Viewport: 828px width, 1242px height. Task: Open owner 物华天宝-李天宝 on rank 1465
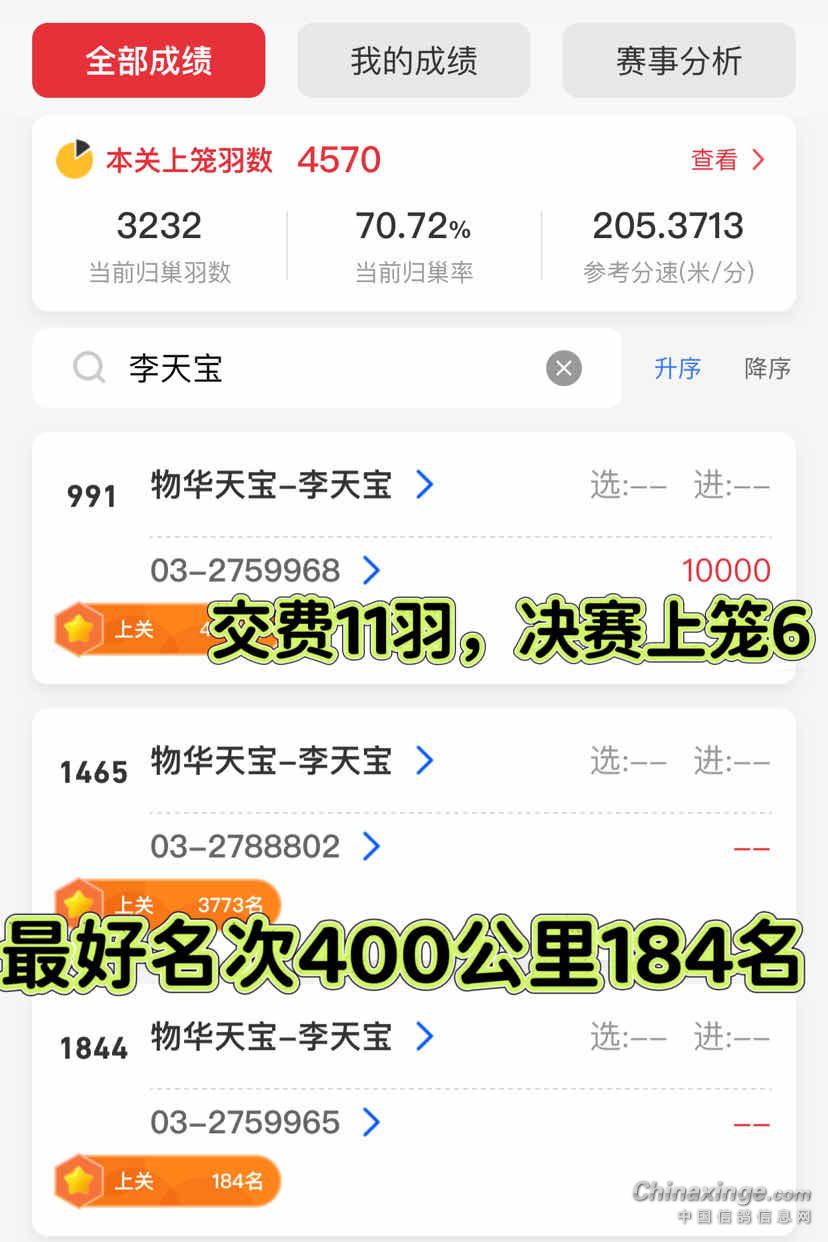[x=291, y=761]
